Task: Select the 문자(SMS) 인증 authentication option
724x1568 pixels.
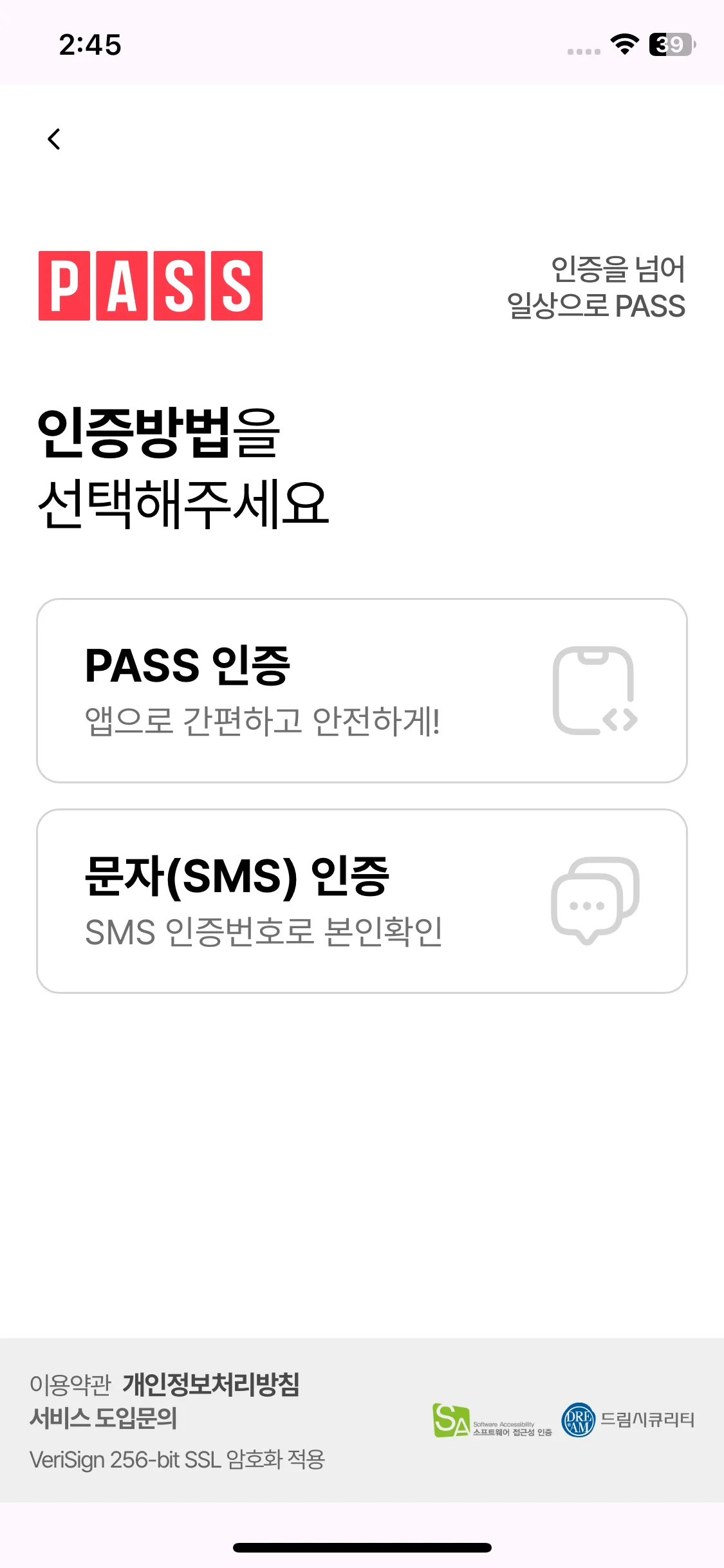Action: (362, 901)
